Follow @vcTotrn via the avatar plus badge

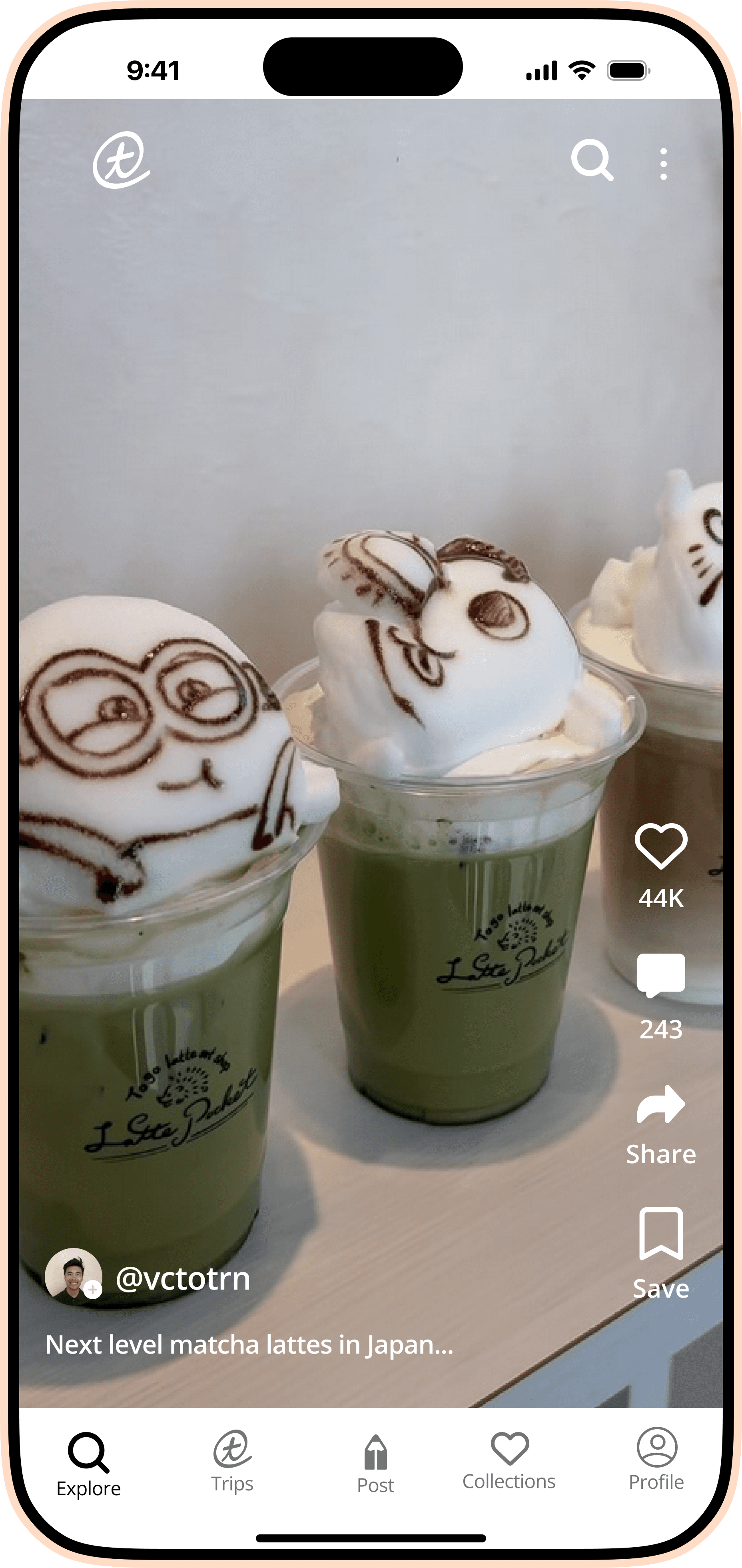pos(92,1289)
